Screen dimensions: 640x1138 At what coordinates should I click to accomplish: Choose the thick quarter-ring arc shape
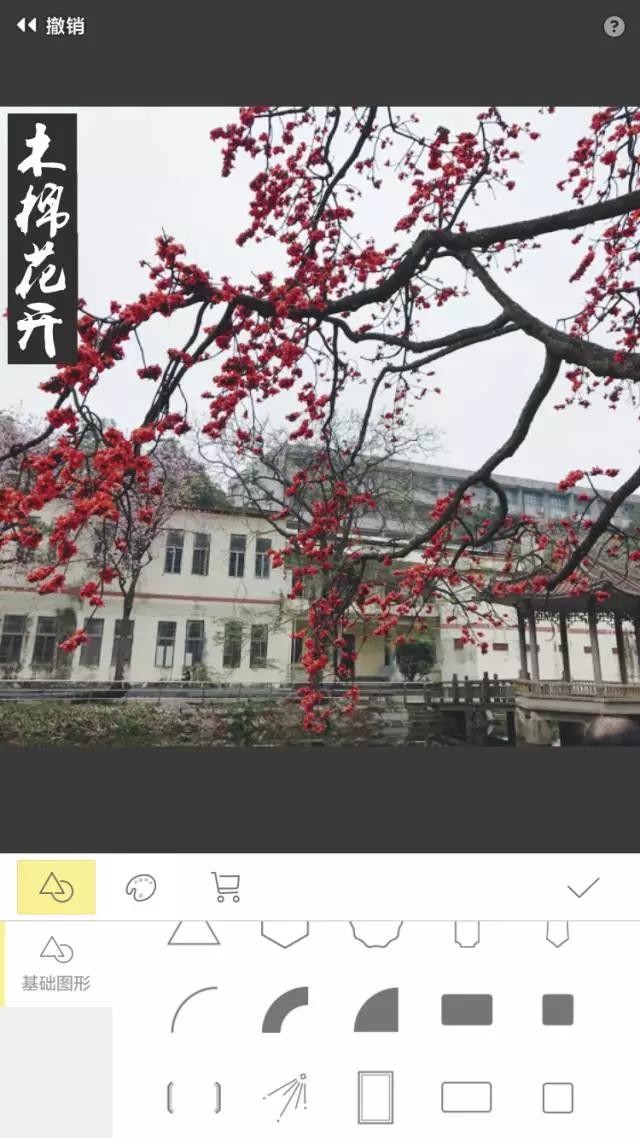(285, 1010)
